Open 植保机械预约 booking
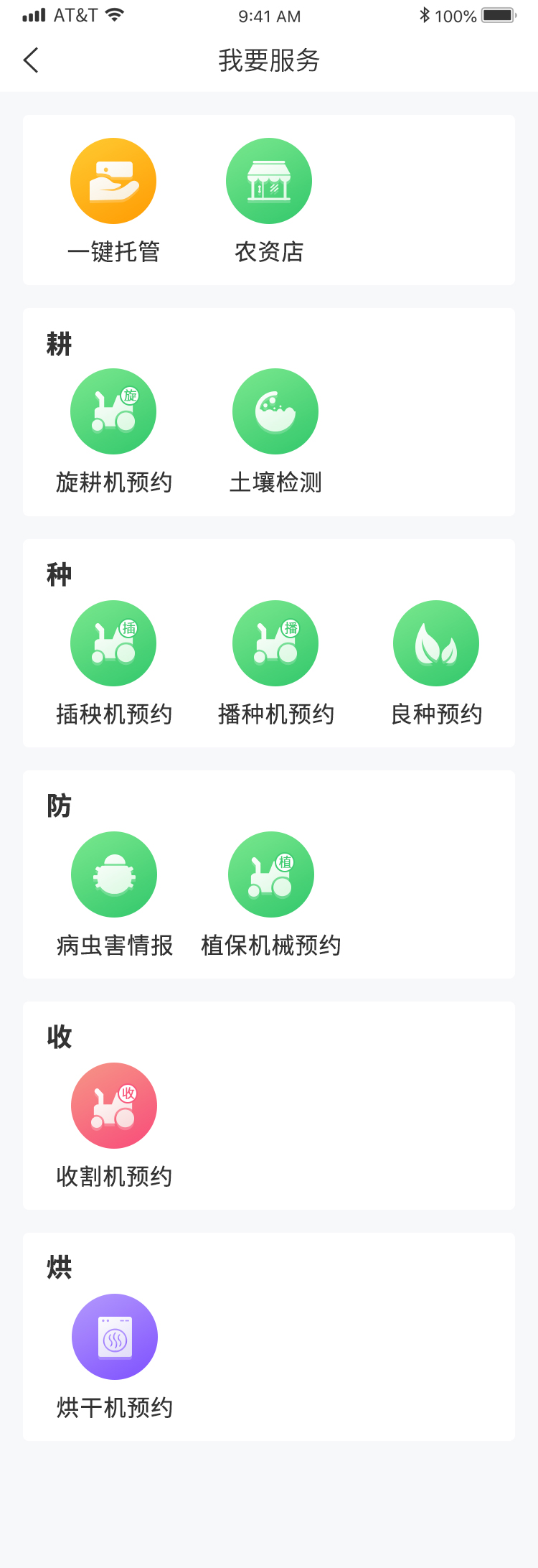The image size is (538, 1568). click(x=271, y=874)
